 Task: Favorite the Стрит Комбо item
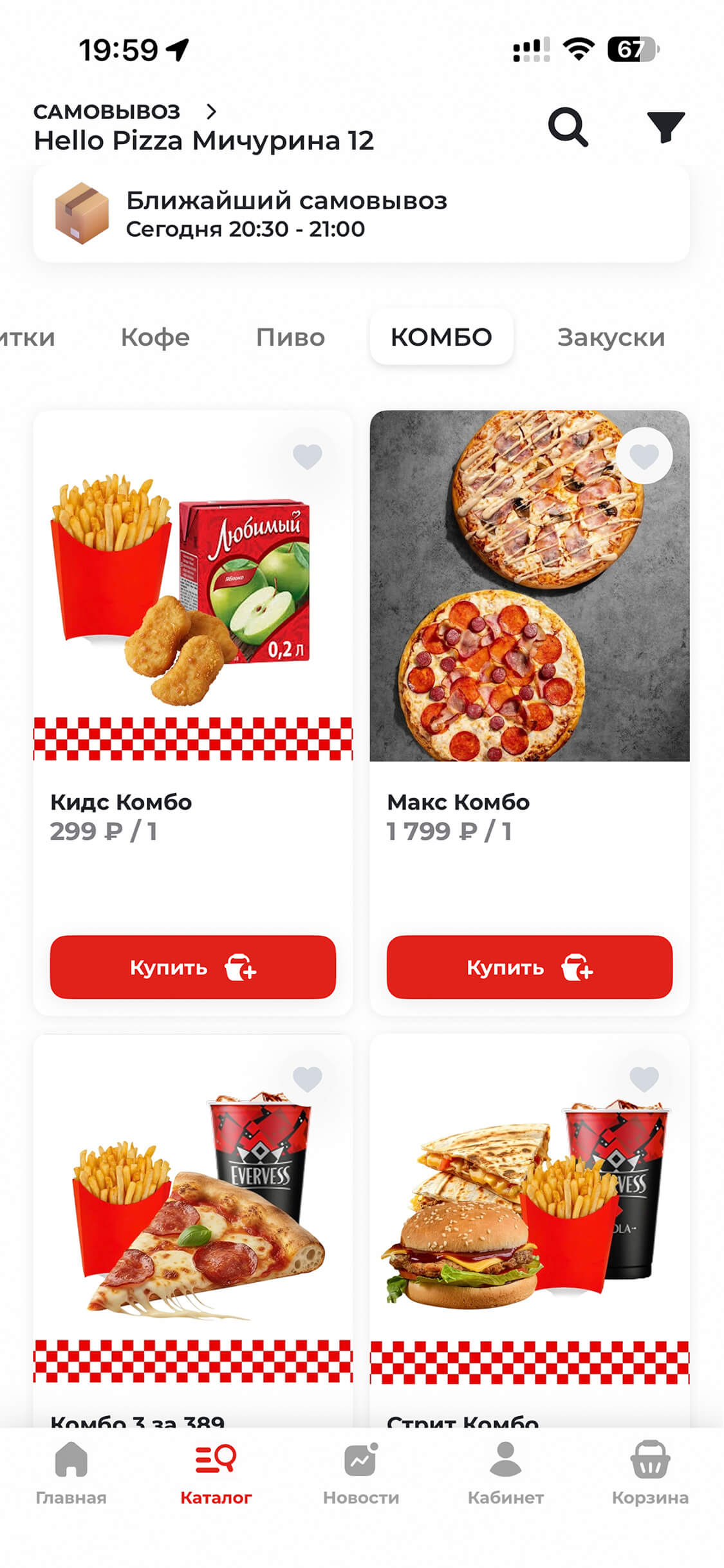tap(644, 1079)
